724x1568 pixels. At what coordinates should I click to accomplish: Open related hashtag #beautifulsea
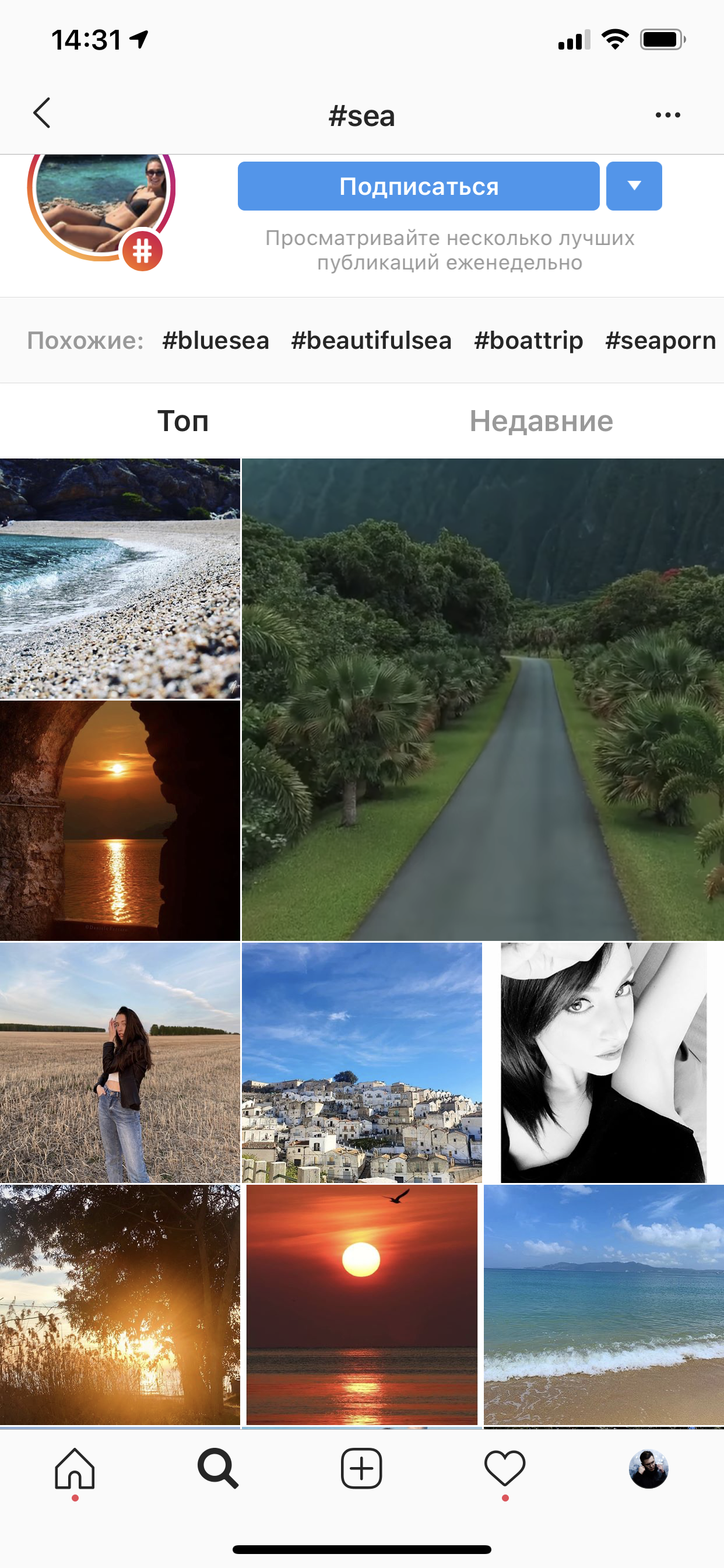371,340
